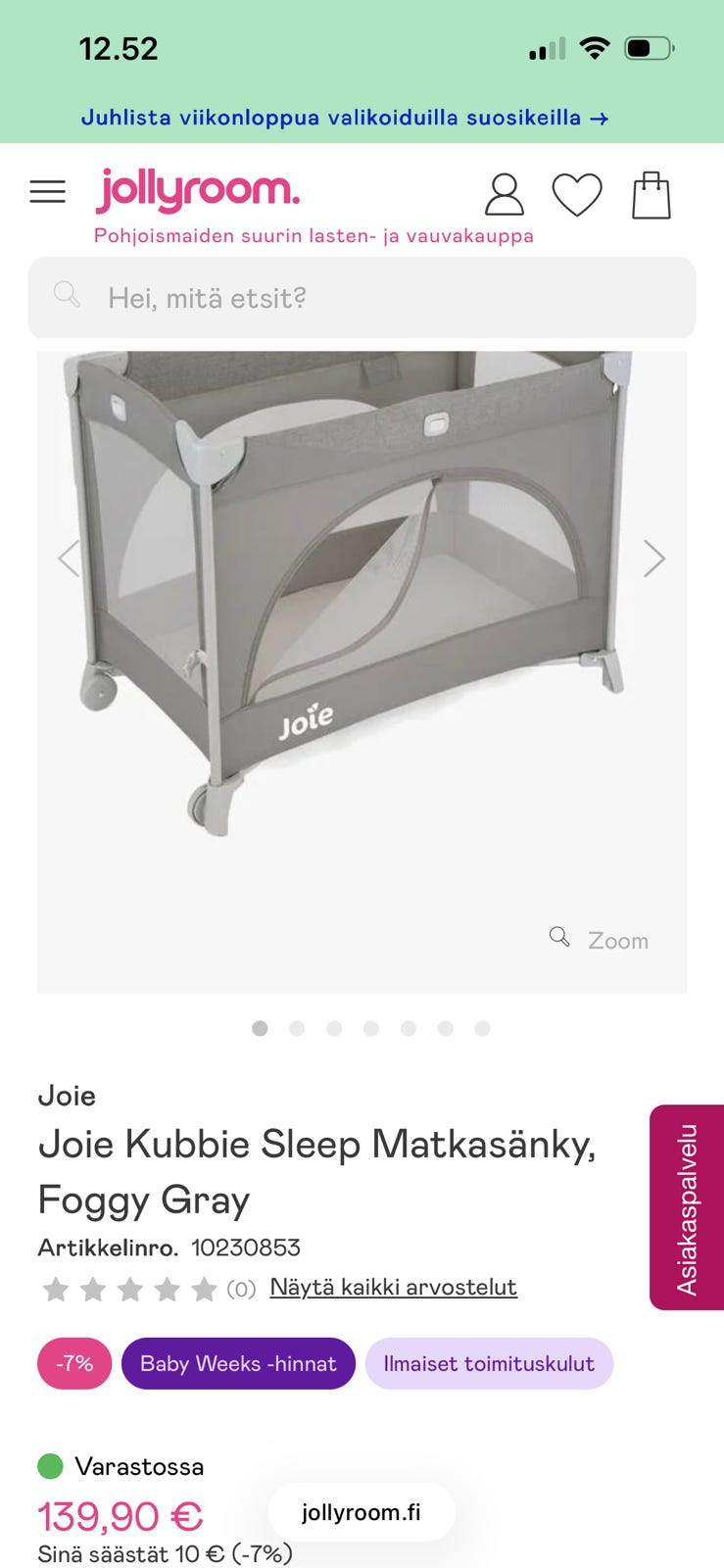Screen dimensions: 724x1568
Task: Show the previous product image
Action: point(69,559)
